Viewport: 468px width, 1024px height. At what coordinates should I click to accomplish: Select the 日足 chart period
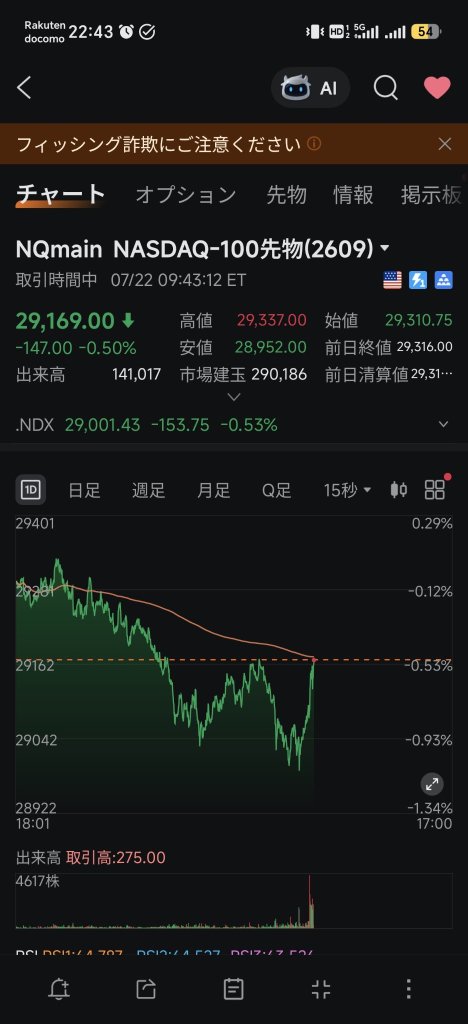coord(85,490)
